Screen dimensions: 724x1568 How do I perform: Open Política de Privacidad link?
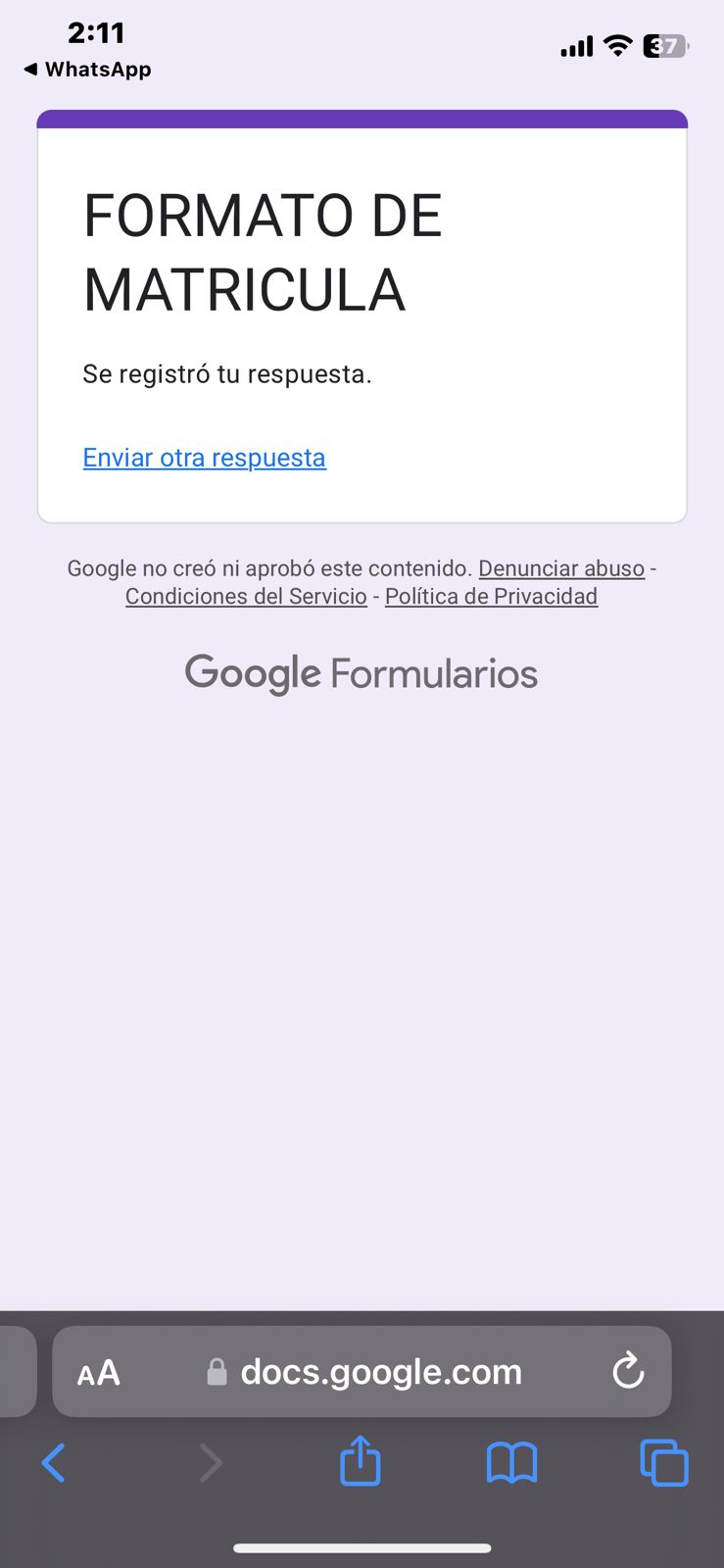click(491, 596)
